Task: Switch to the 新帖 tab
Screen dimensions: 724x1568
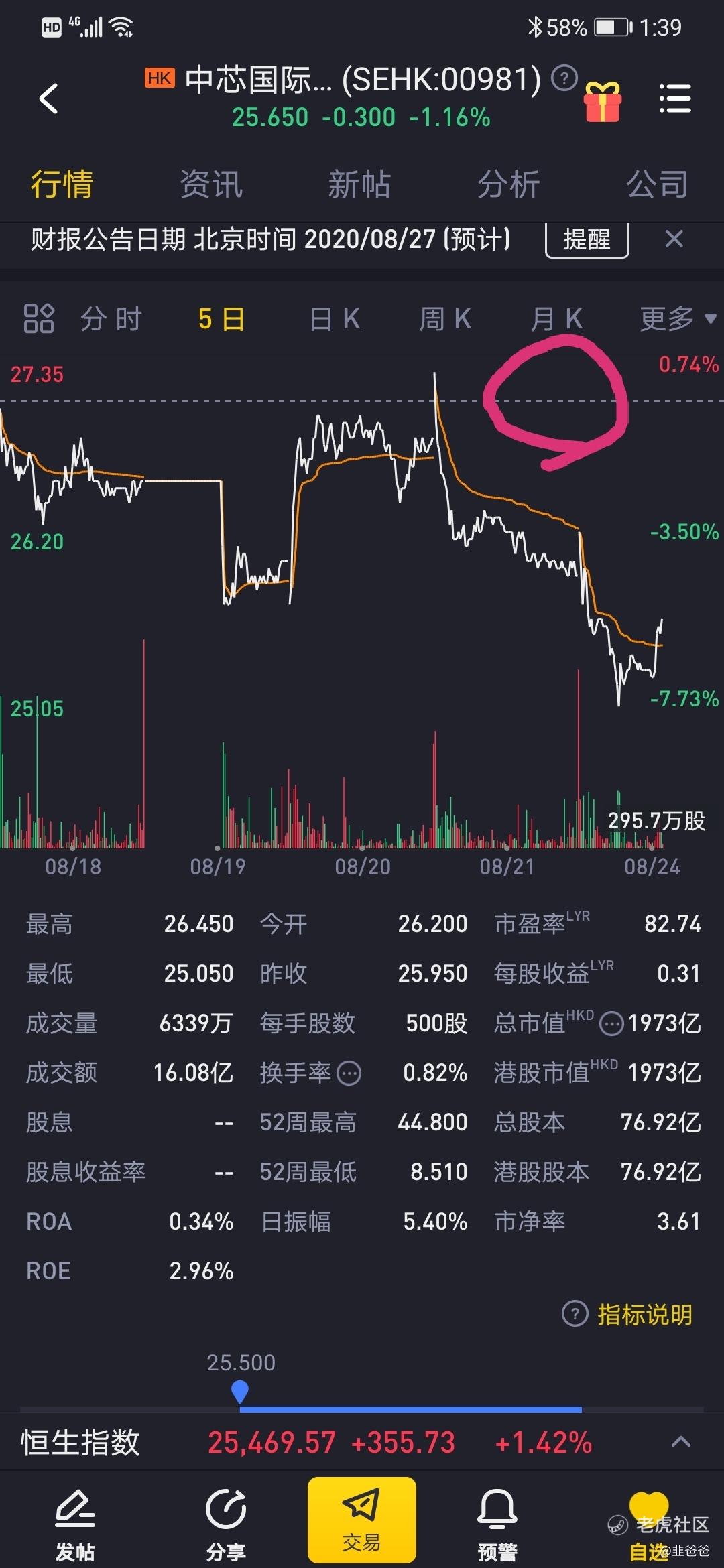Action: coord(359,184)
